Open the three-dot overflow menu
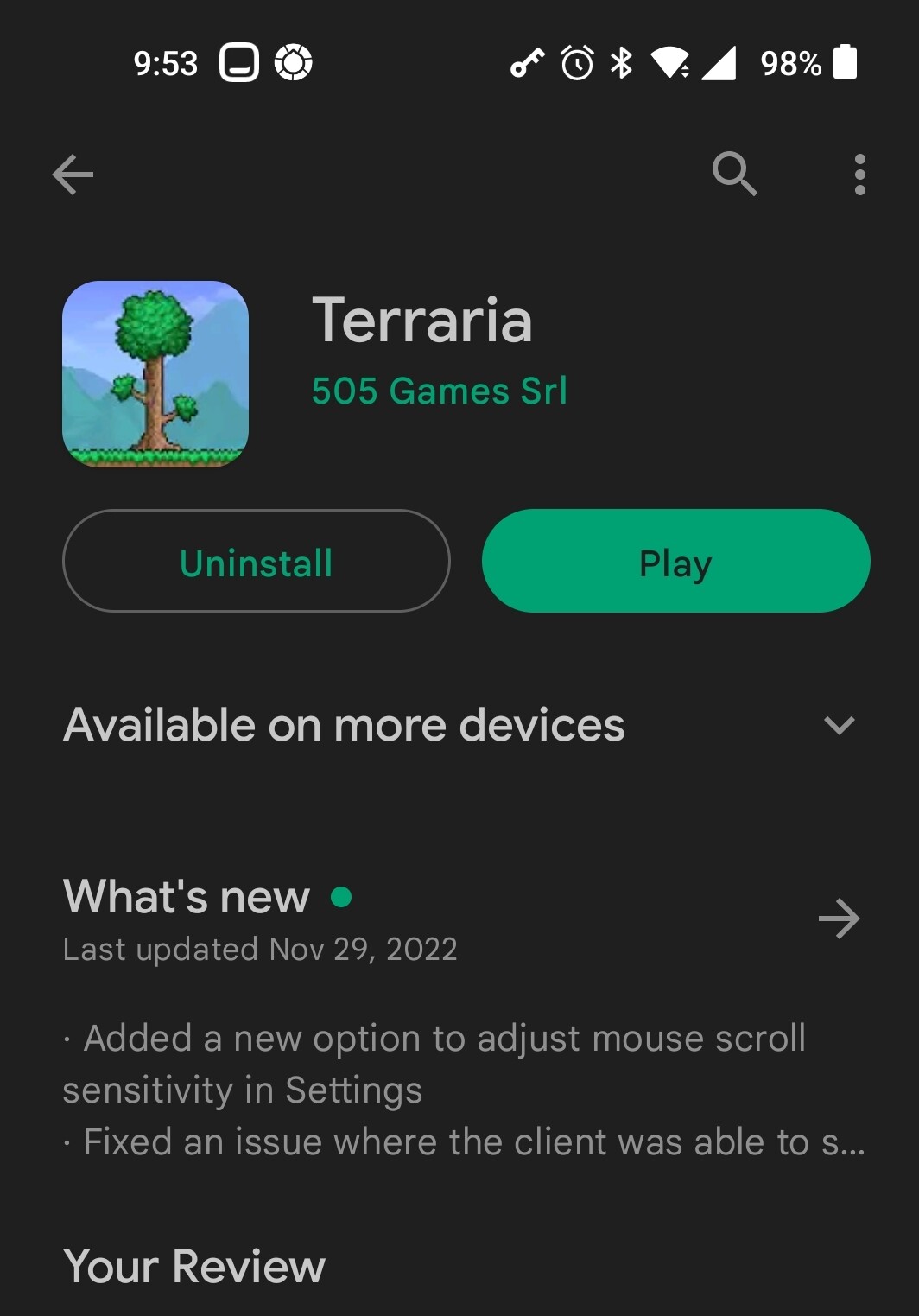The height and width of the screenshot is (1316, 919). [859, 175]
